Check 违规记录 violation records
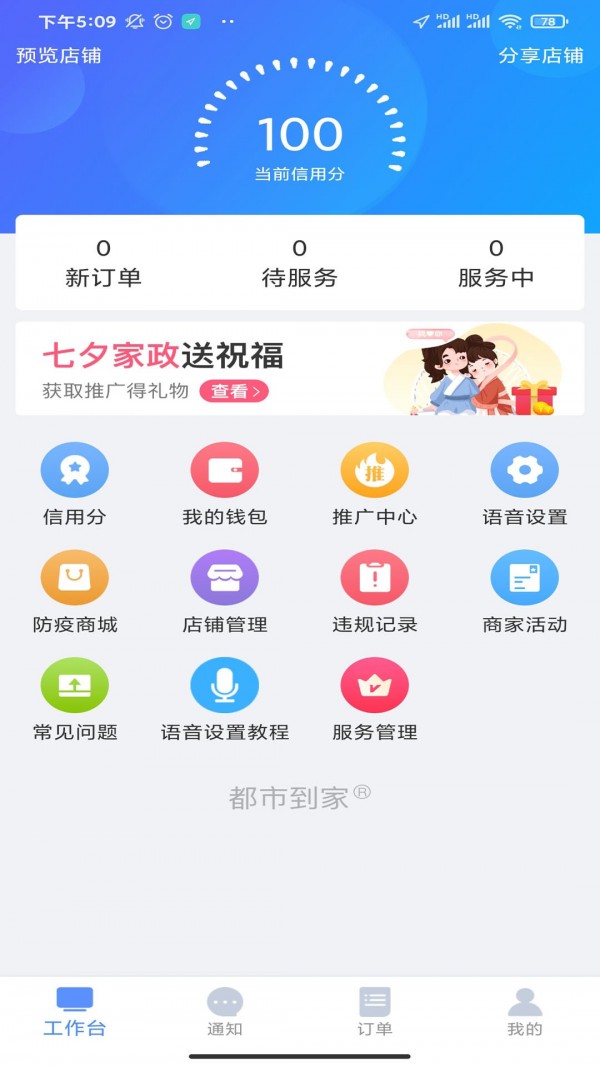 pos(374,592)
